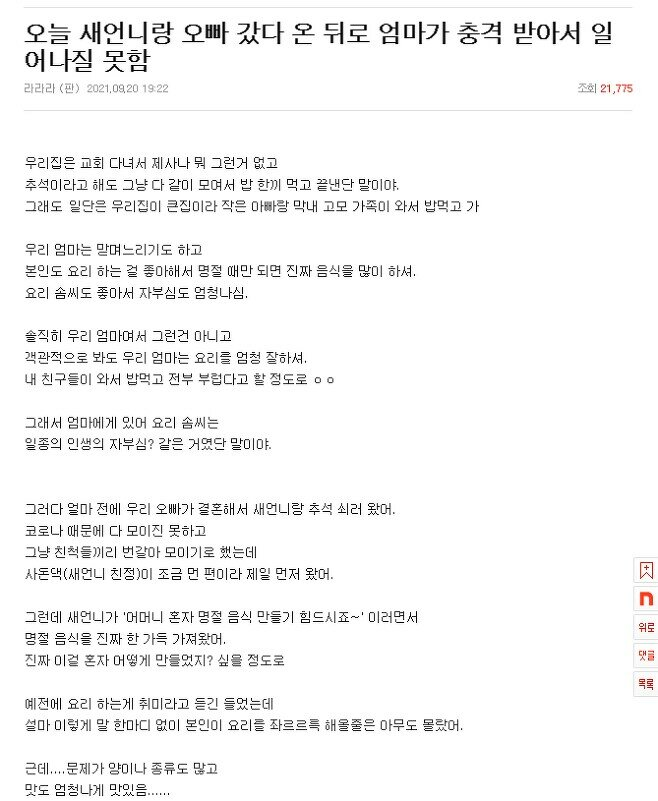Jump to top with the 위로 button
The height and width of the screenshot is (801, 658).
[x=645, y=627]
